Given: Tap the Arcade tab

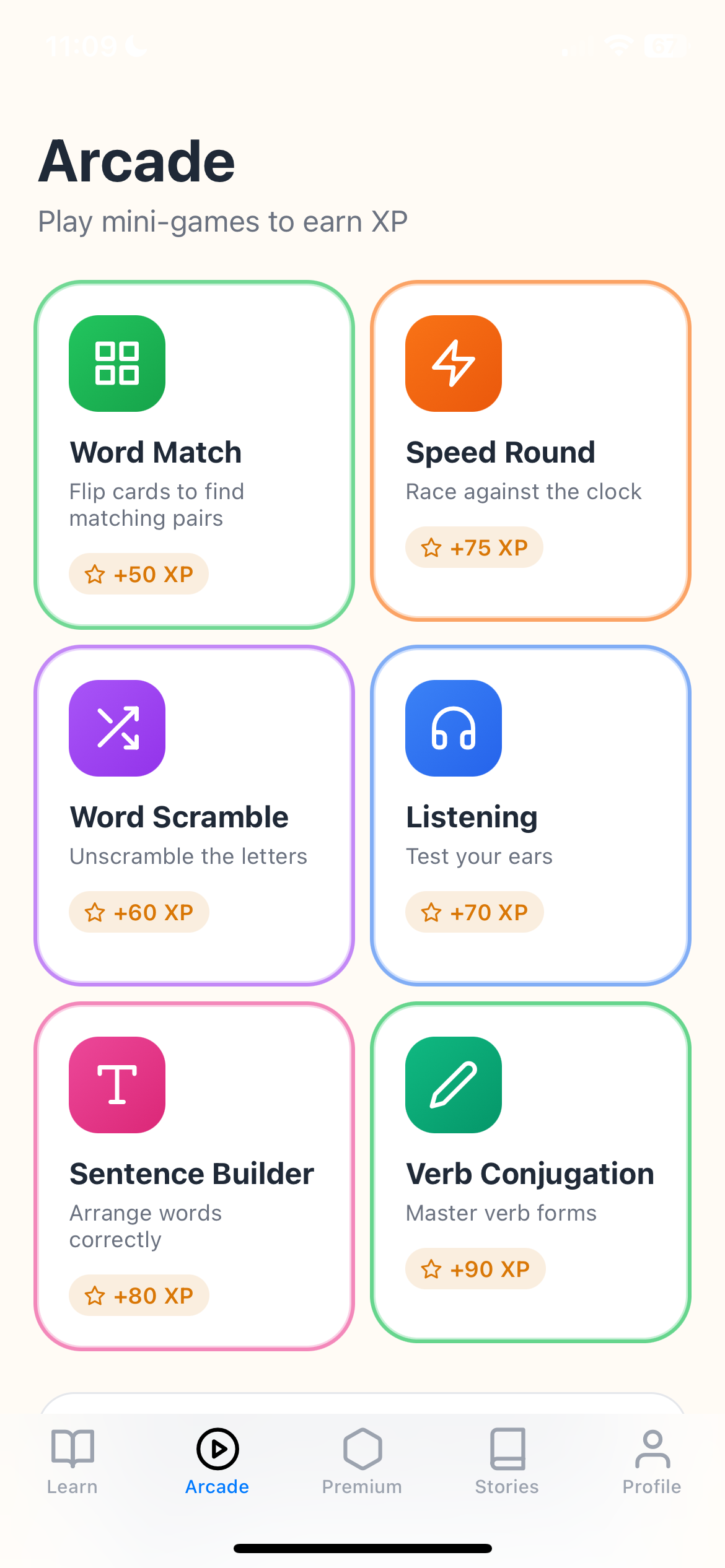Looking at the screenshot, I should (217, 1461).
